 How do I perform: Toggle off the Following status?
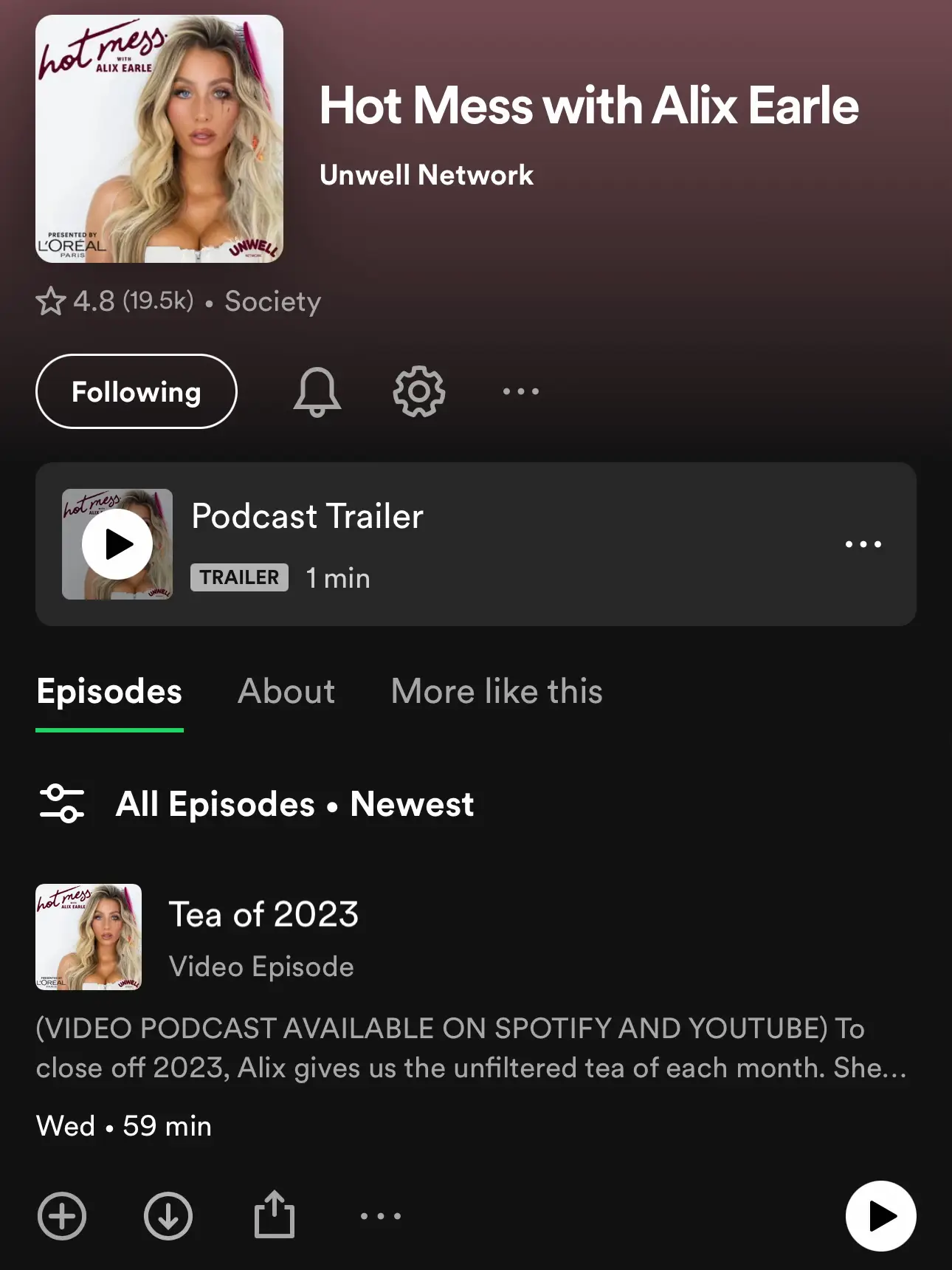coord(137,392)
